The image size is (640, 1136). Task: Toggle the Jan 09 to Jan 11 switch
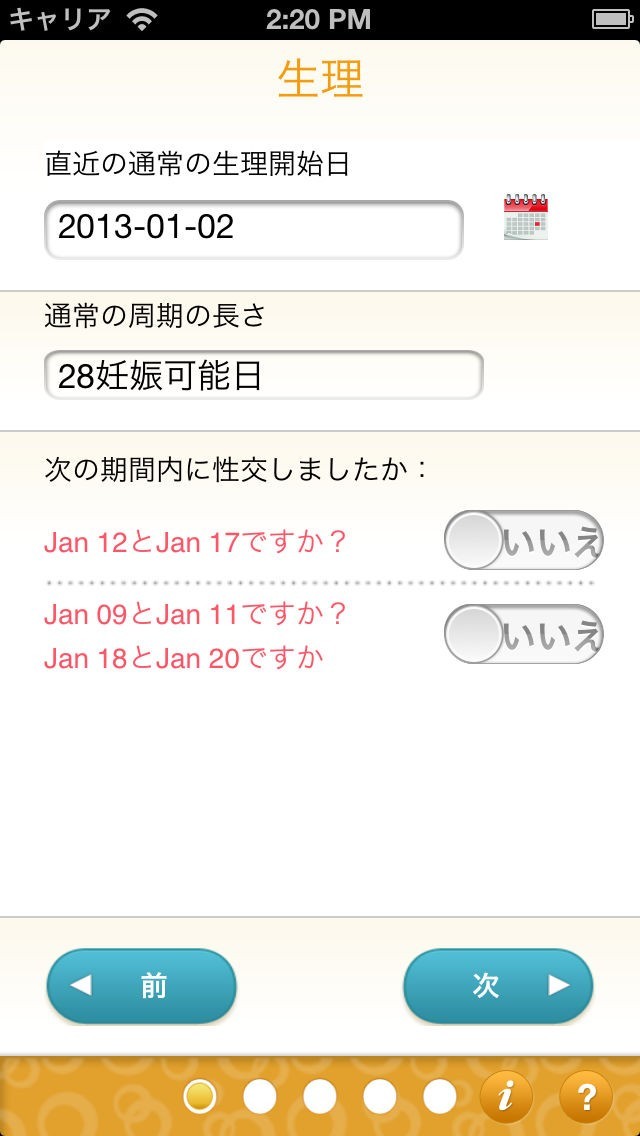(524, 634)
